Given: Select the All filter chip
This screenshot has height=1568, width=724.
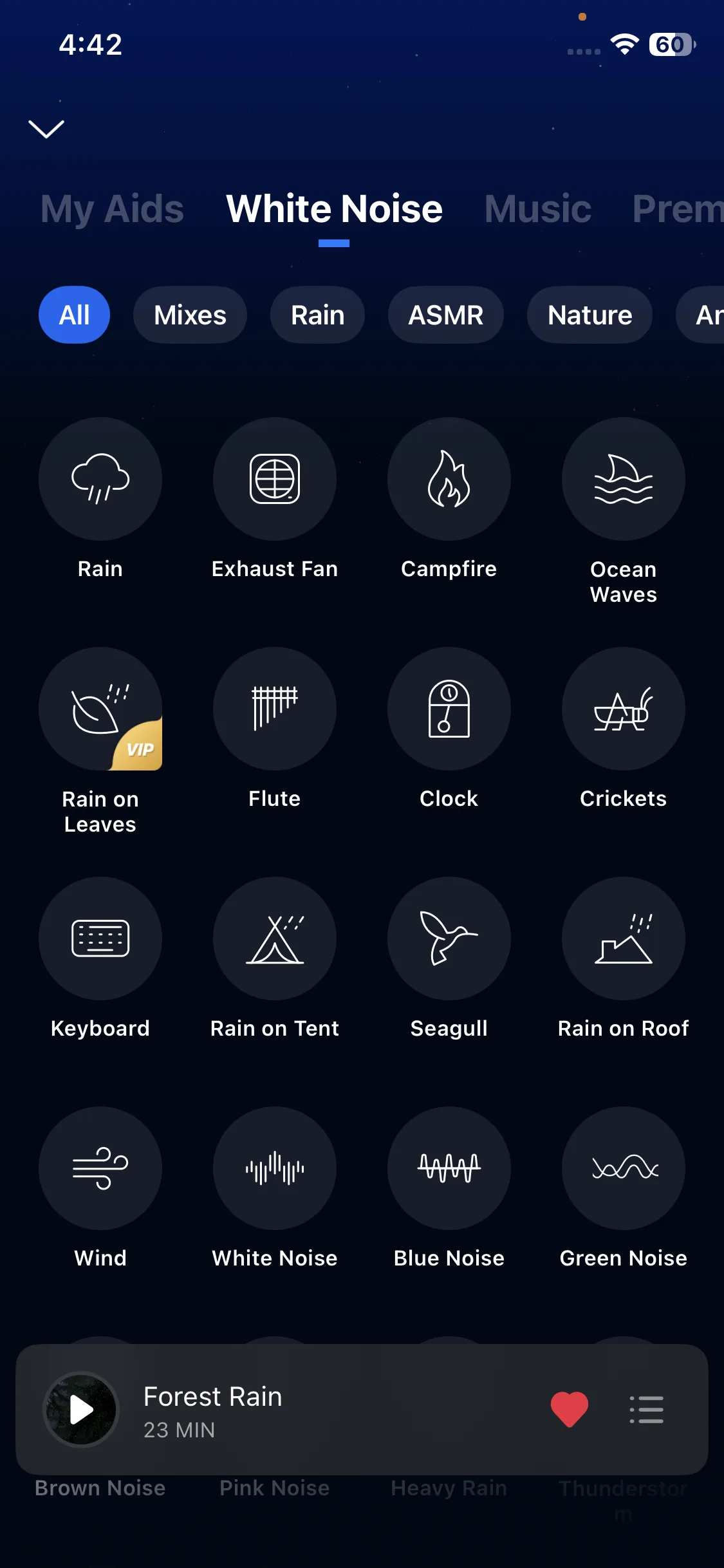Looking at the screenshot, I should point(74,315).
